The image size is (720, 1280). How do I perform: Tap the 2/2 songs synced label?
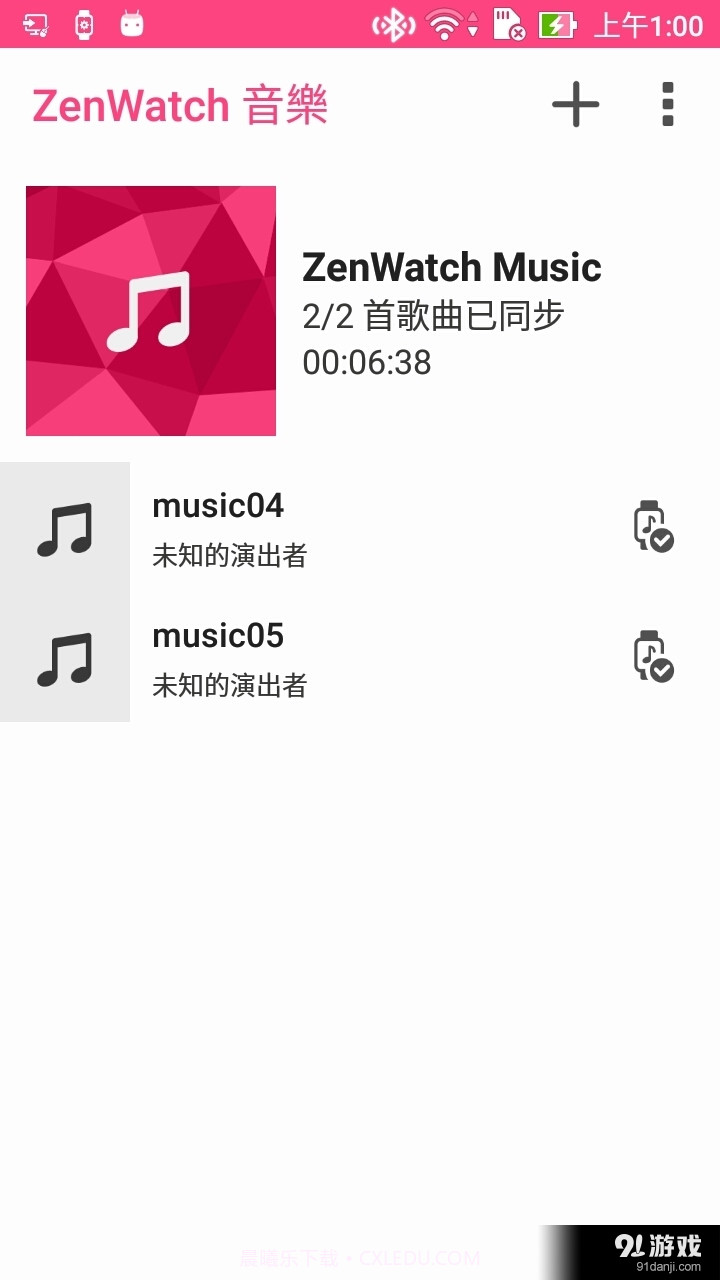tap(432, 315)
